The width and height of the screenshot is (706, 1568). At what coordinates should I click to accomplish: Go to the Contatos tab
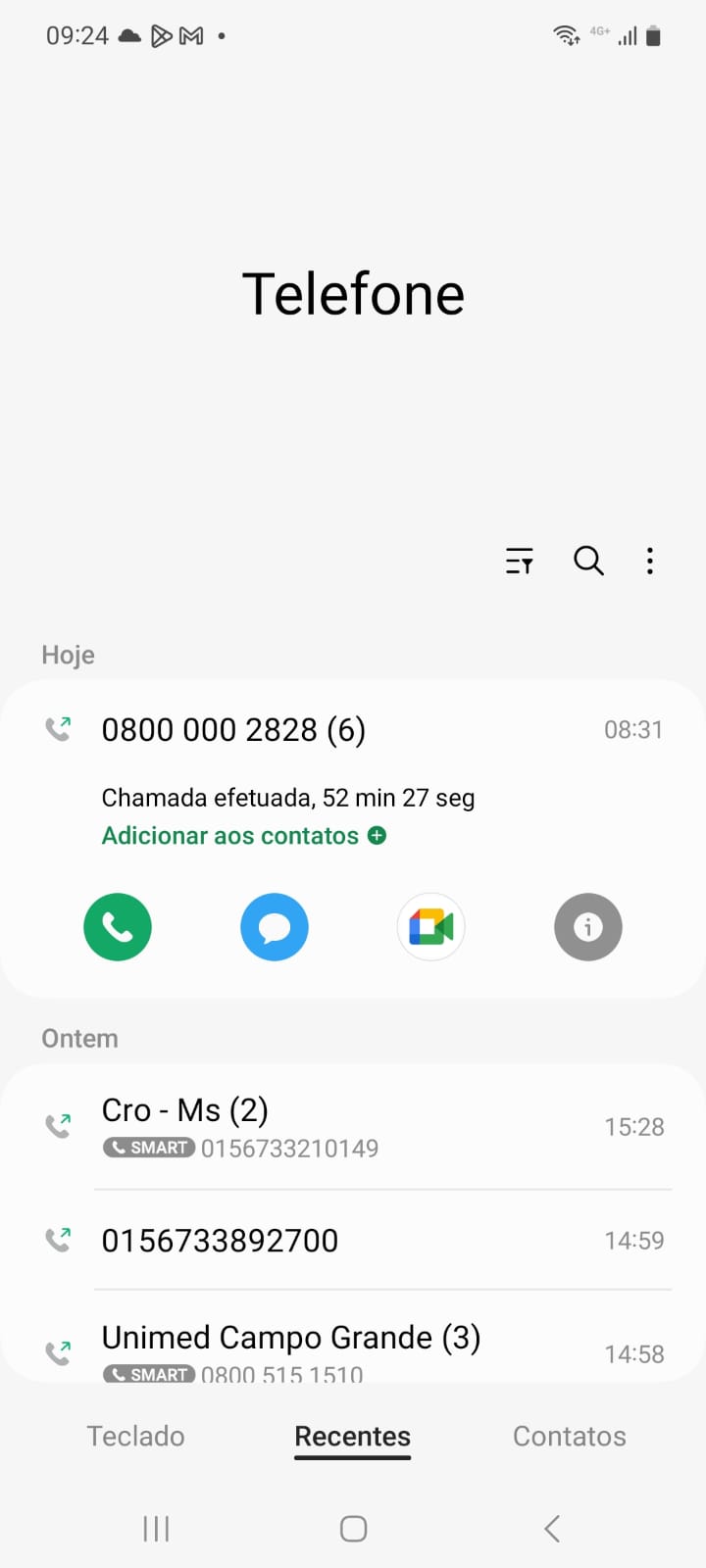click(569, 1437)
